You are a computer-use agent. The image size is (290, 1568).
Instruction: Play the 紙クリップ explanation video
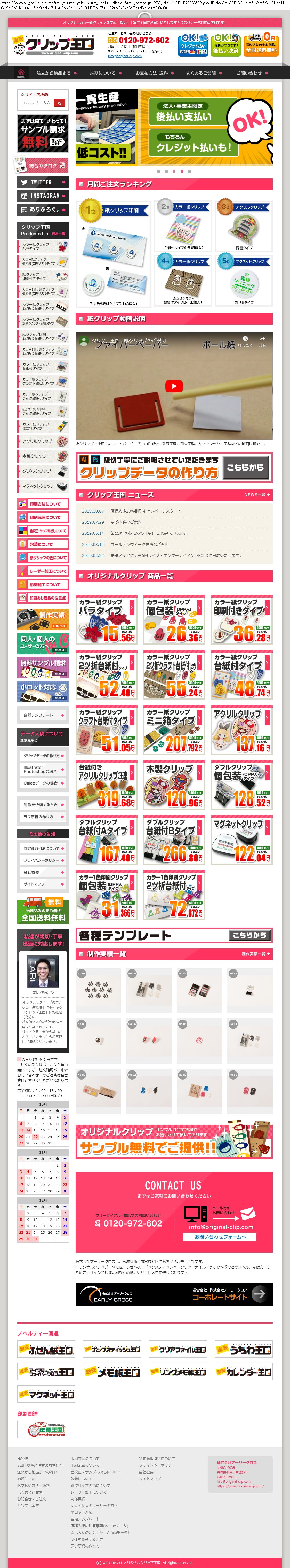[x=174, y=386]
